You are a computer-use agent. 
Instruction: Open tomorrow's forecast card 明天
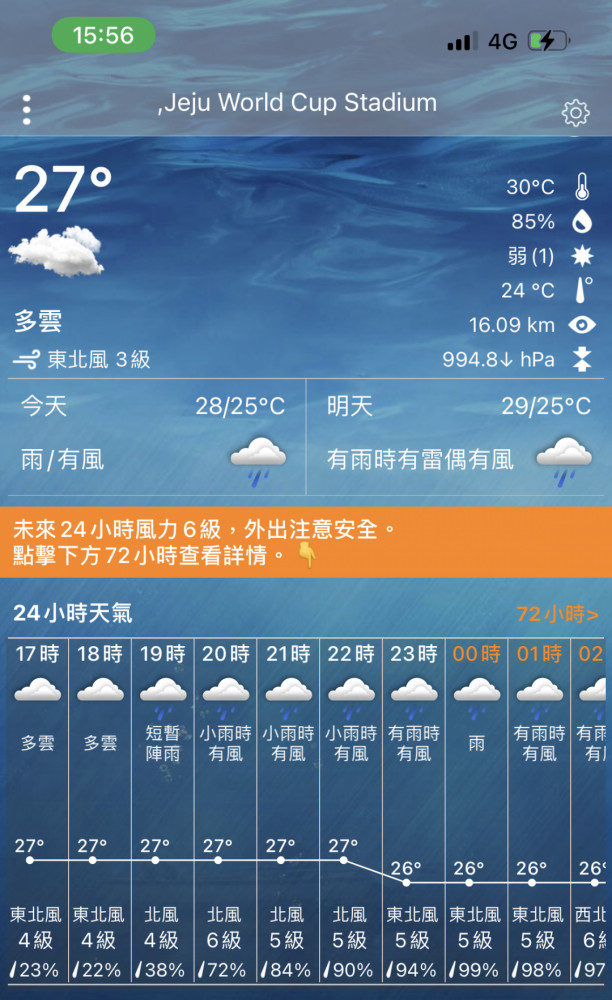click(456, 437)
